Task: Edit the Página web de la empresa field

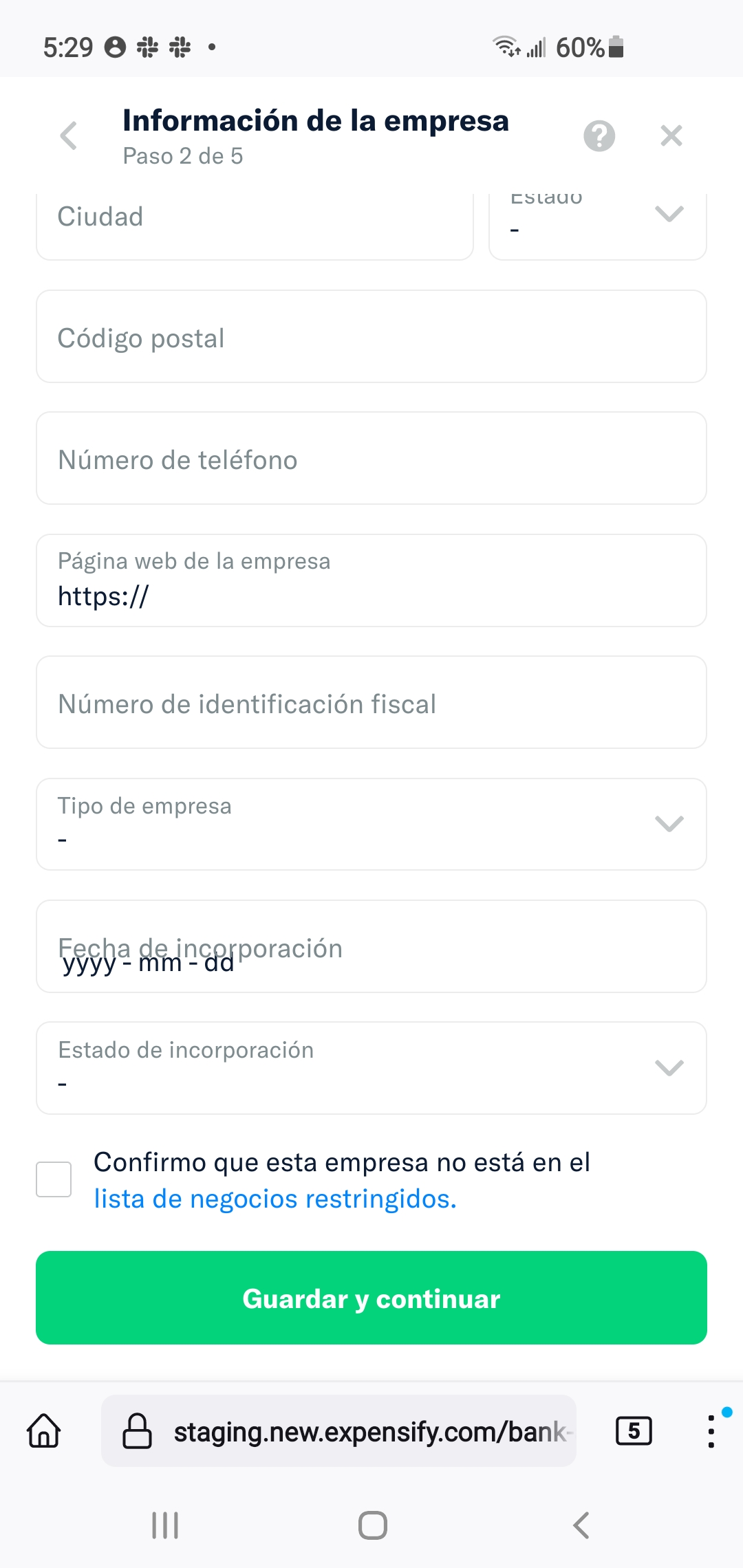Action: click(x=371, y=581)
